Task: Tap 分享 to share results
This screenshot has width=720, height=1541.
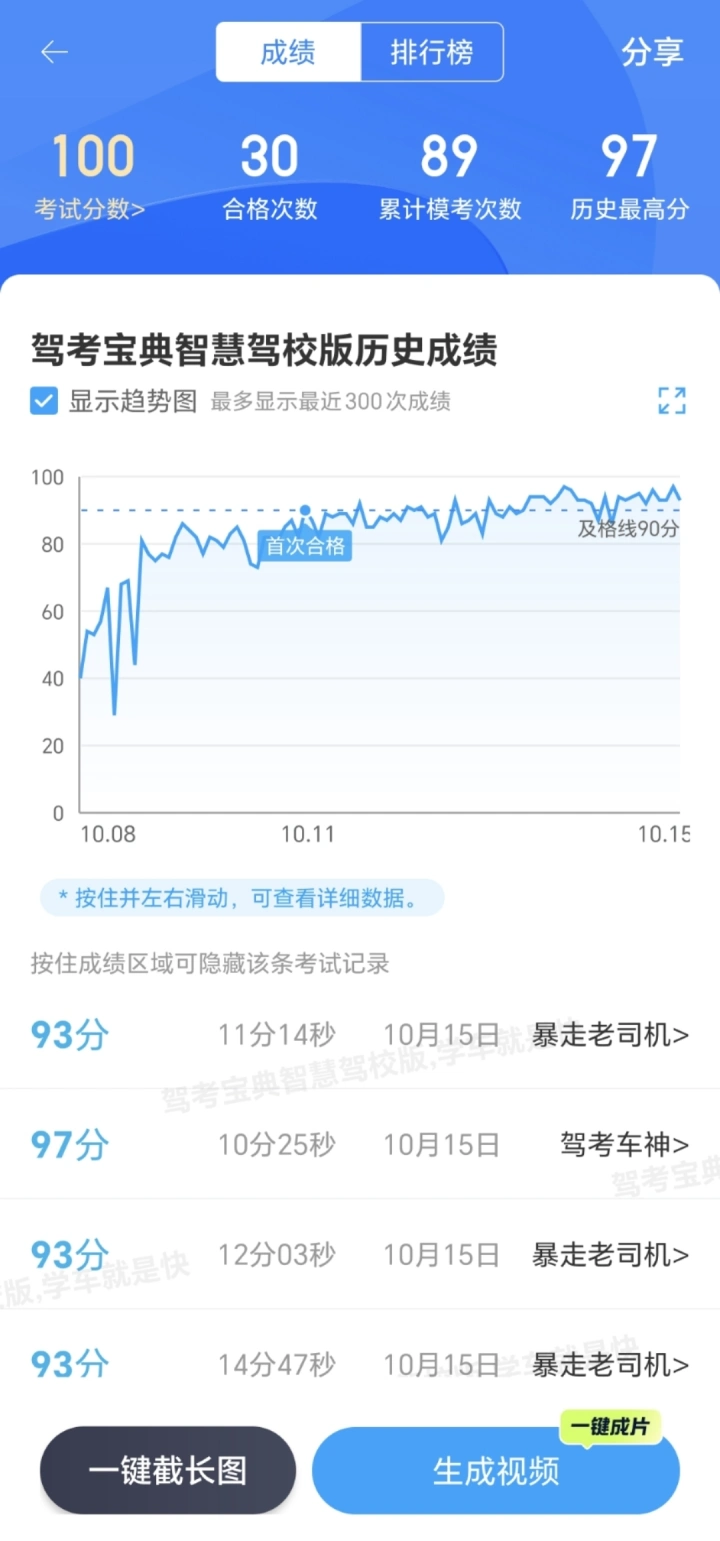Action: pyautogui.click(x=652, y=52)
